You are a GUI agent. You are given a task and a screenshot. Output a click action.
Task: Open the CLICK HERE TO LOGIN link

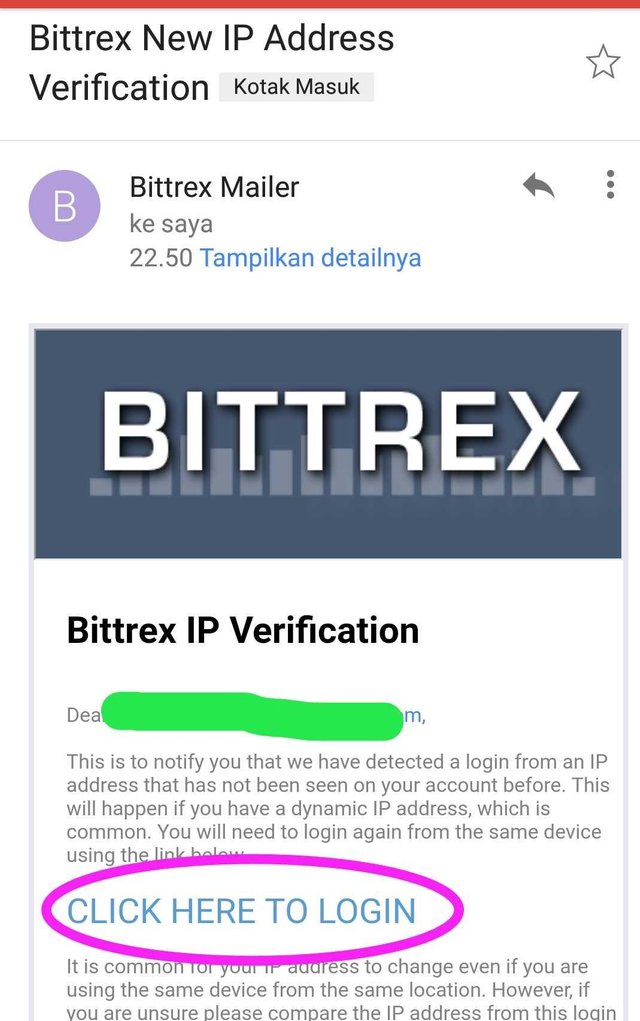(241, 911)
